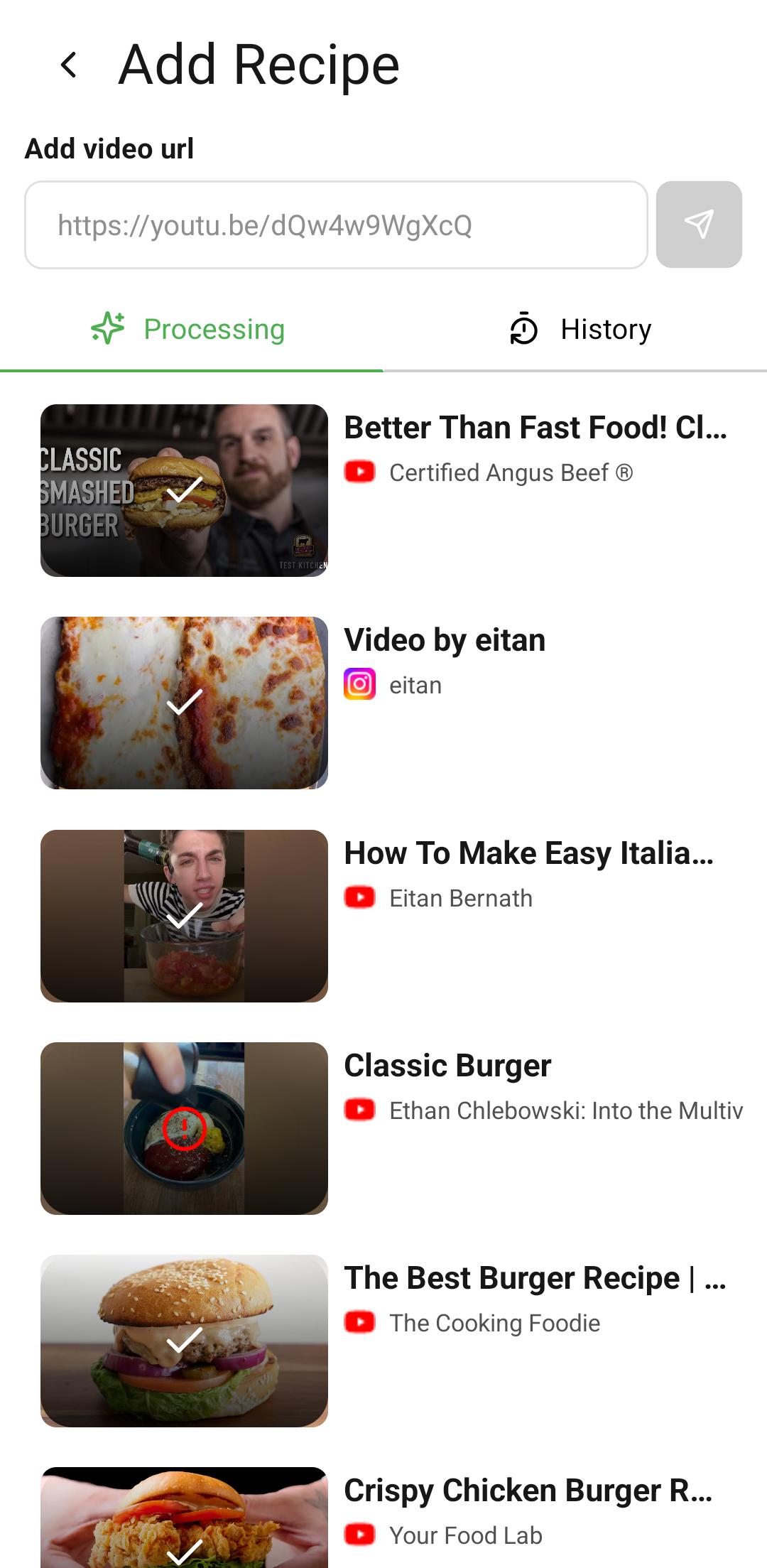Go back from Add Recipe

click(69, 65)
